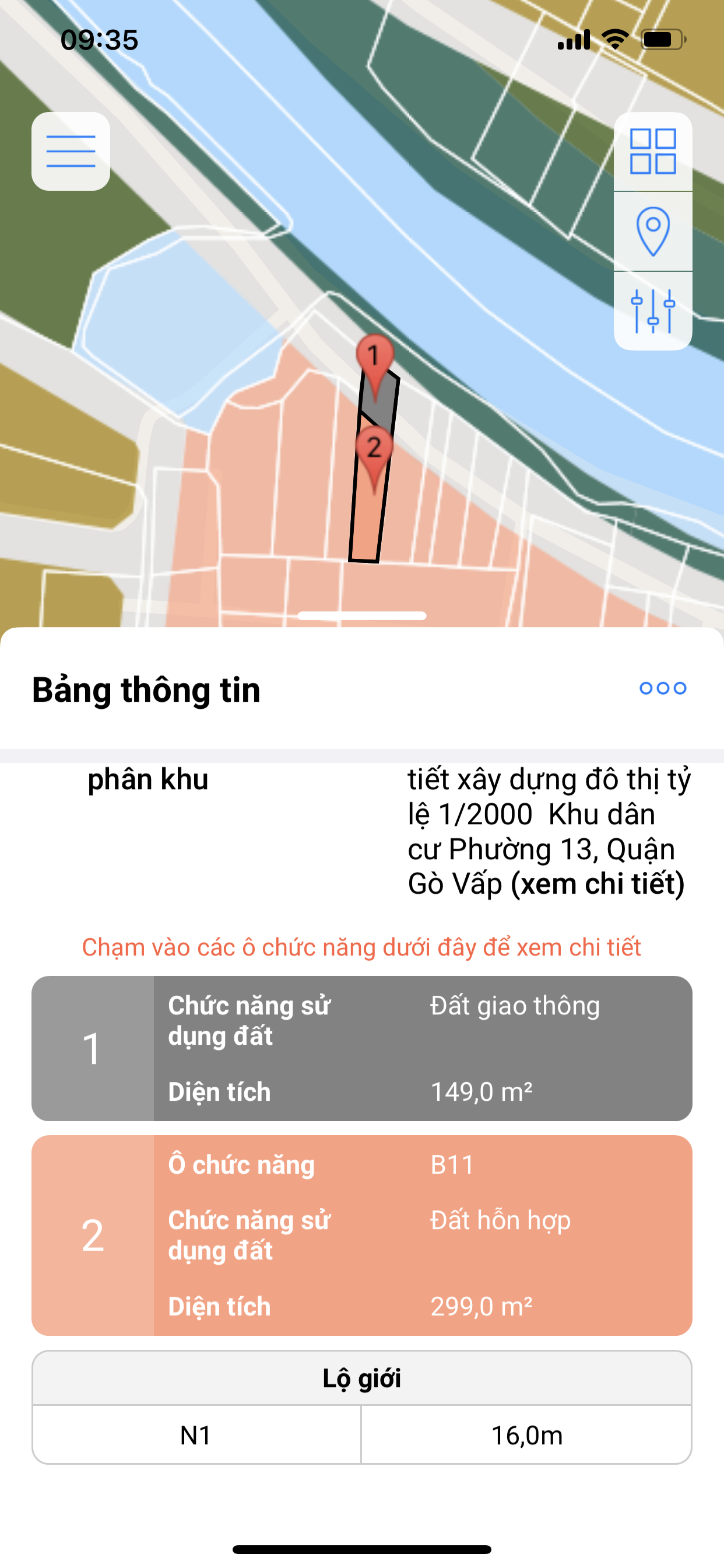Tap the location pin button
Image resolution: width=724 pixels, height=1568 pixels.
point(653,232)
